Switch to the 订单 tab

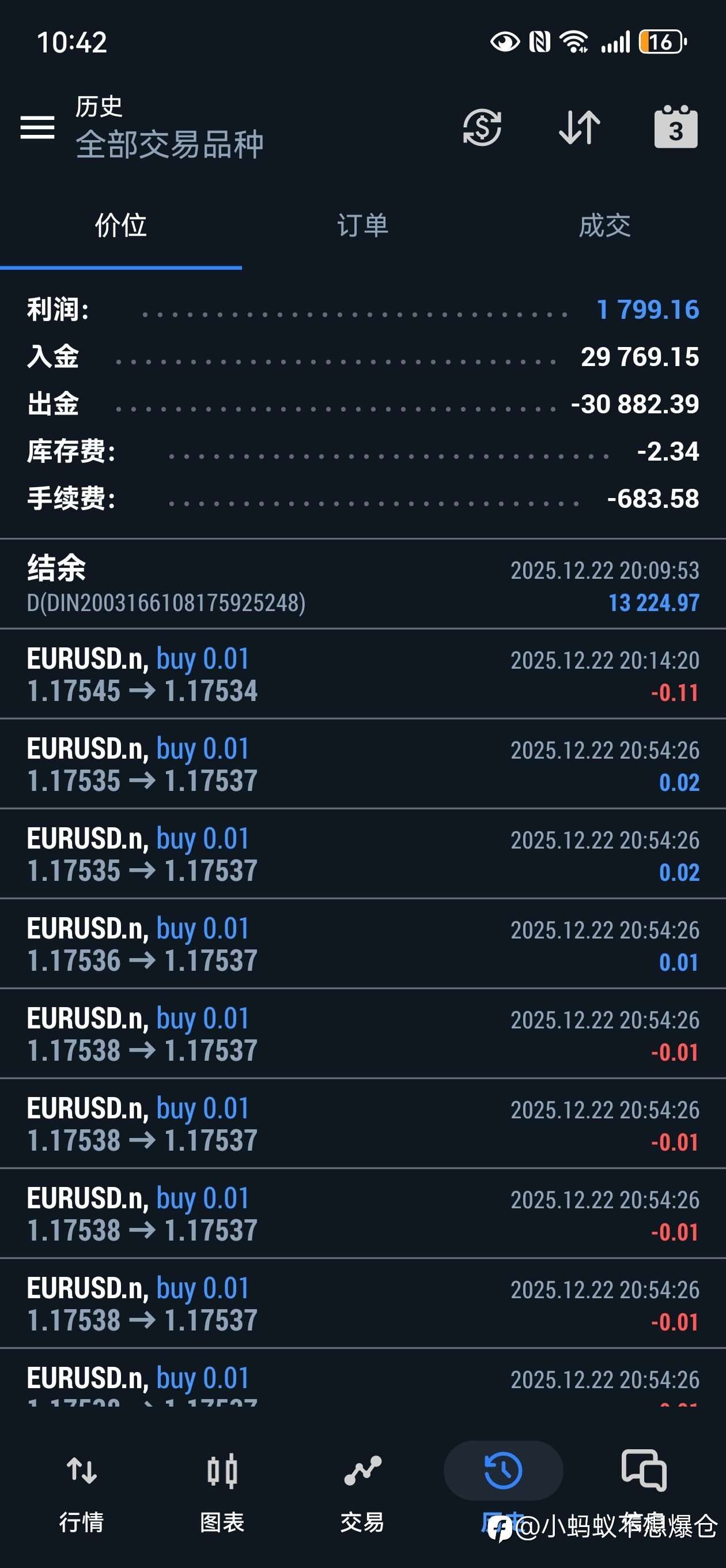(x=362, y=226)
